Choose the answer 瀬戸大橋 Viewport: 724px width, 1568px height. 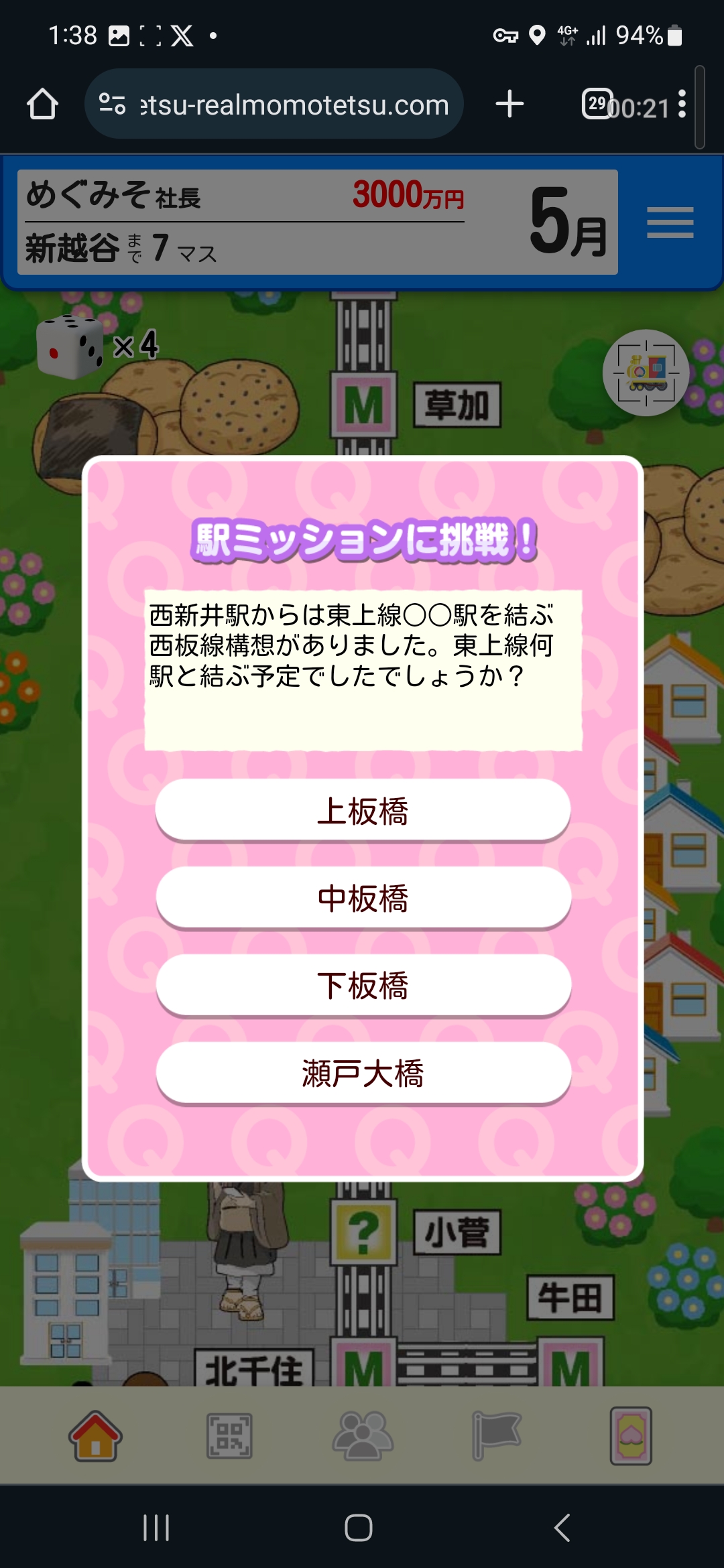[x=363, y=1073]
